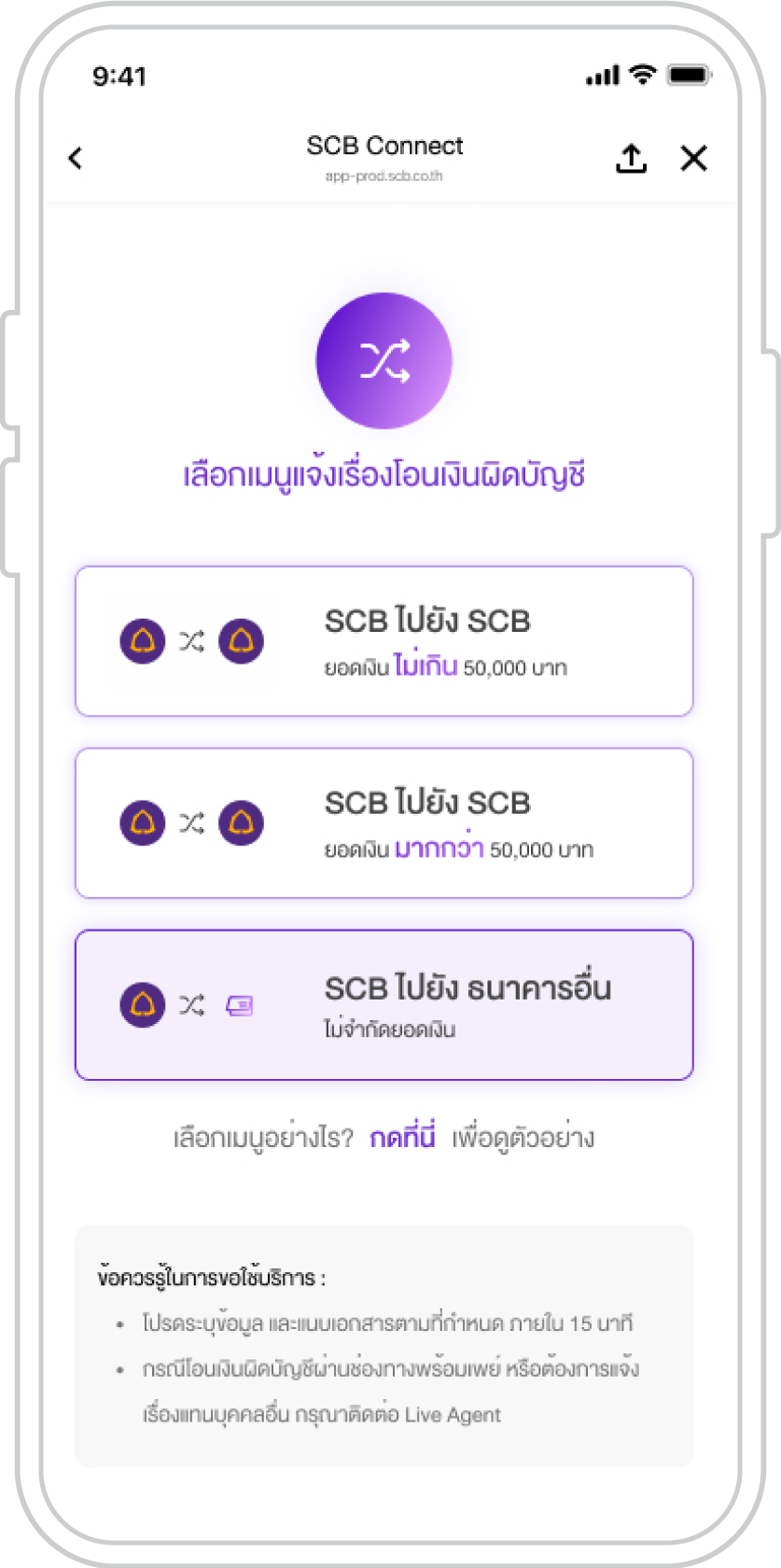
Task: Close the SCB Connect web view
Action: tap(693, 158)
